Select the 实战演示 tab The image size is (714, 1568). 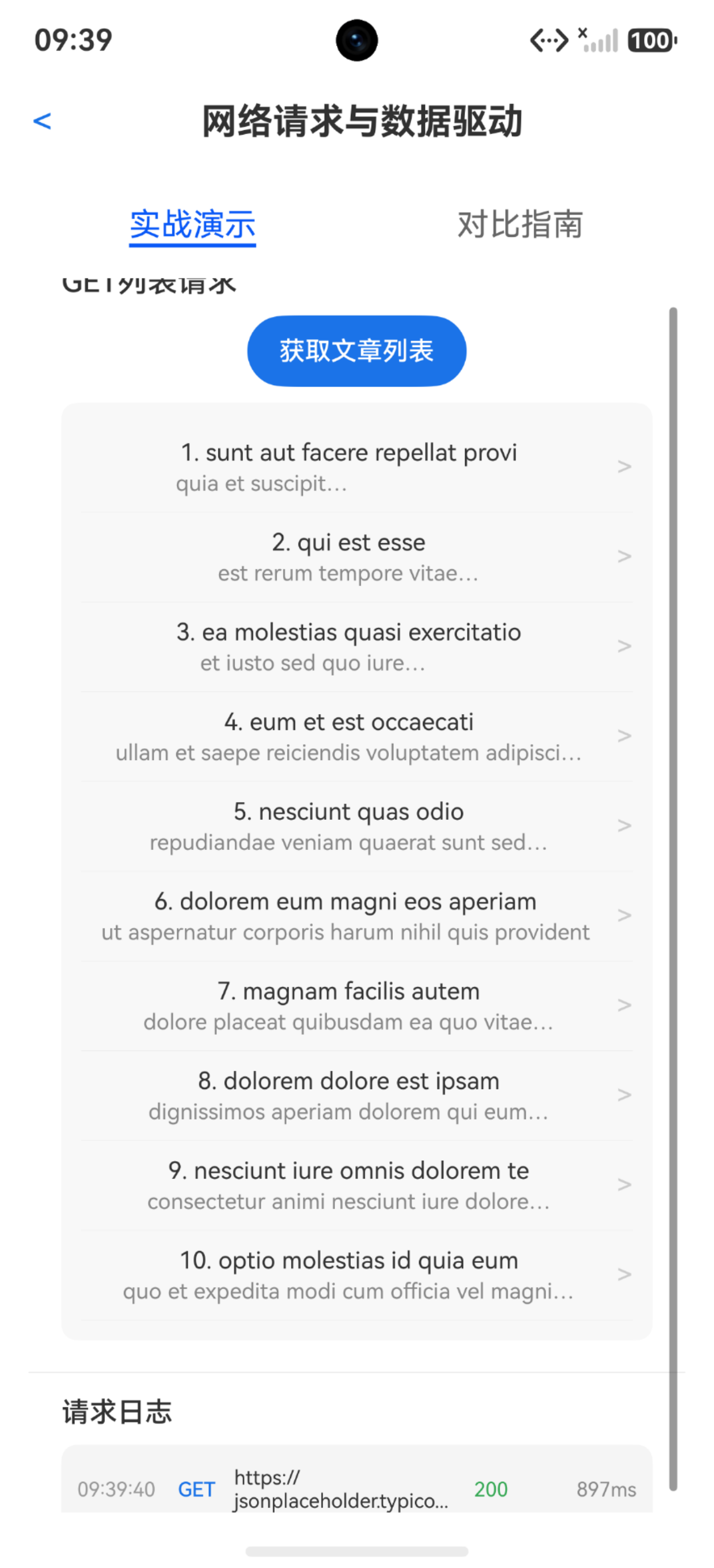193,224
